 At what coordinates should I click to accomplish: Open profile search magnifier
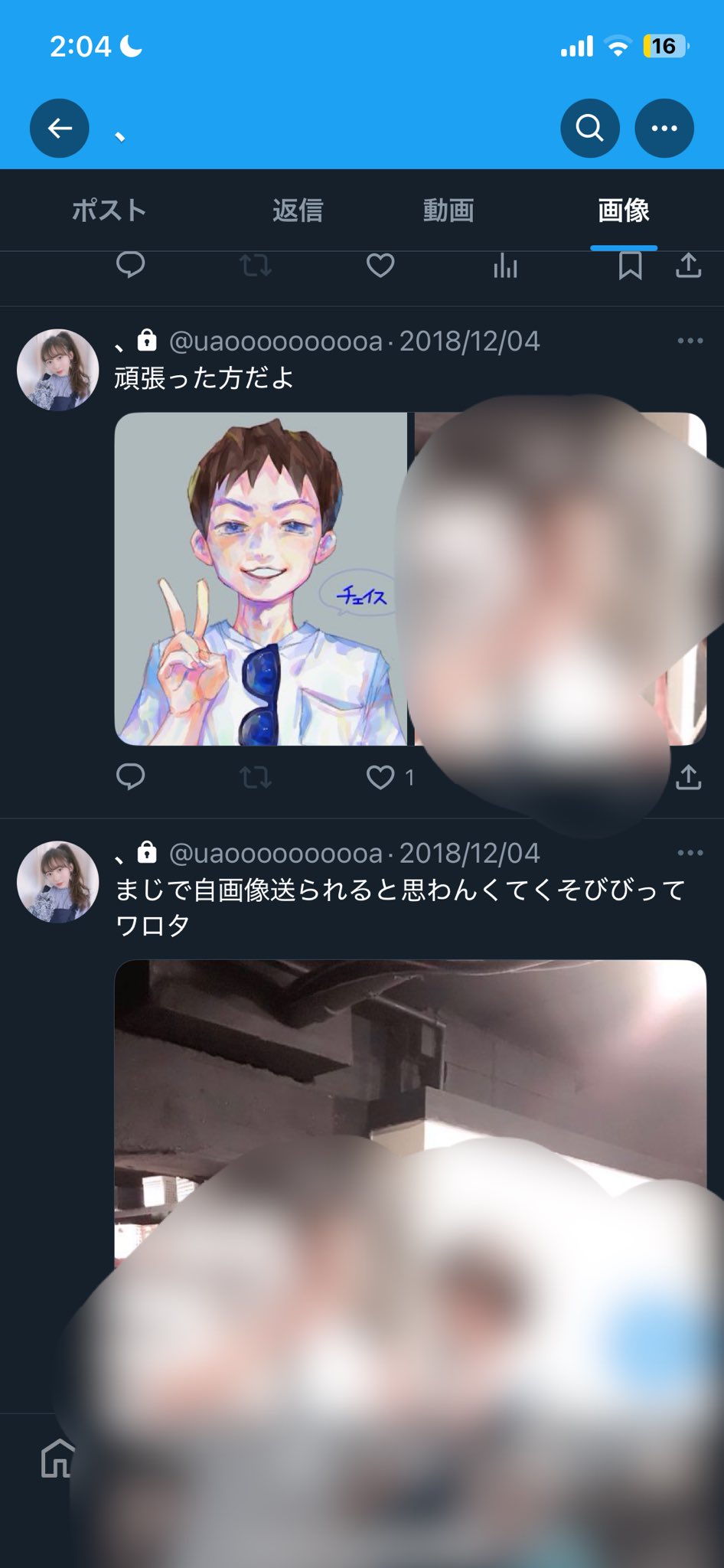point(589,129)
